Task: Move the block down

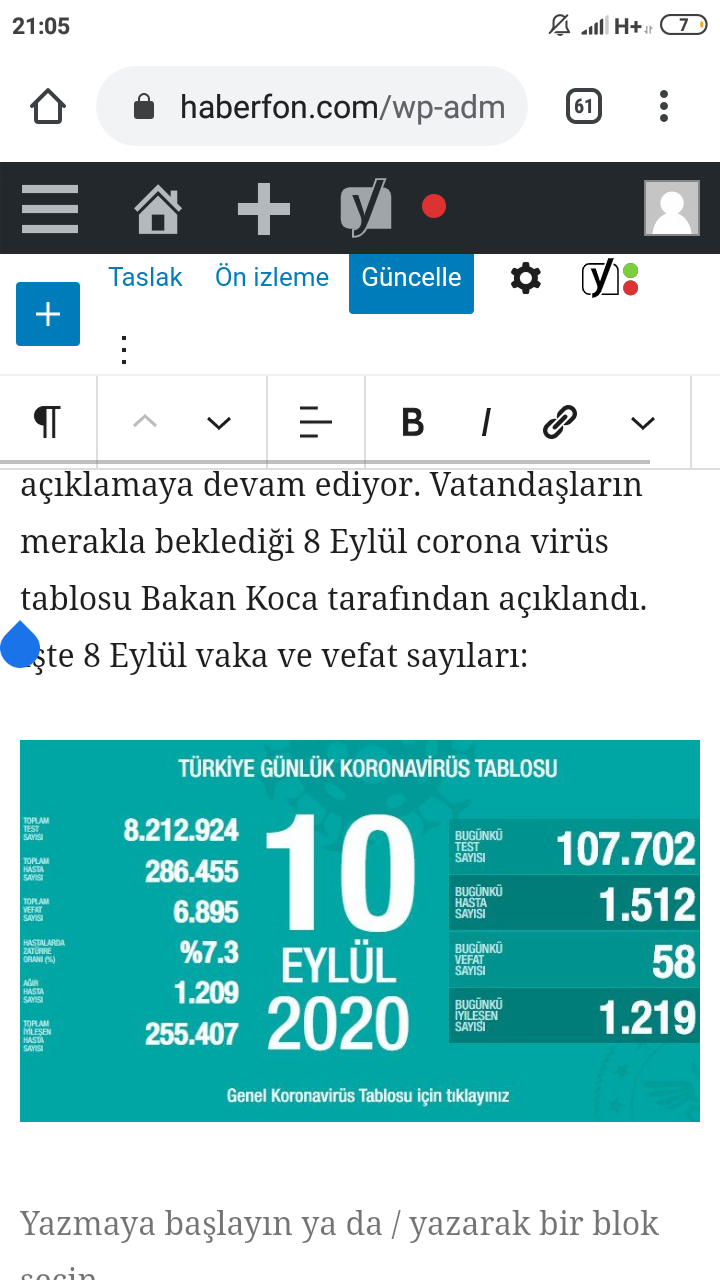Action: click(x=219, y=423)
